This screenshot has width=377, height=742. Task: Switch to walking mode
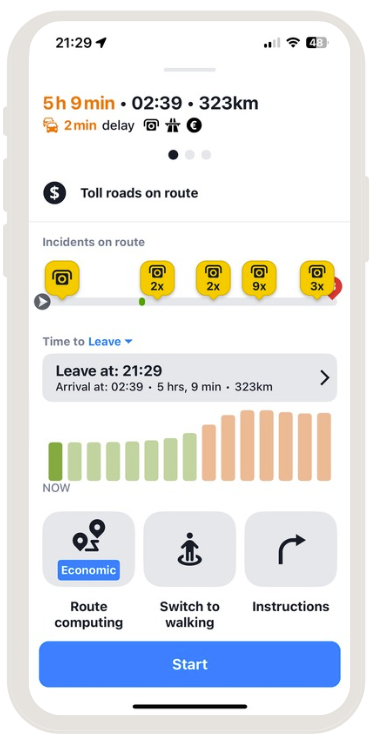(x=189, y=549)
